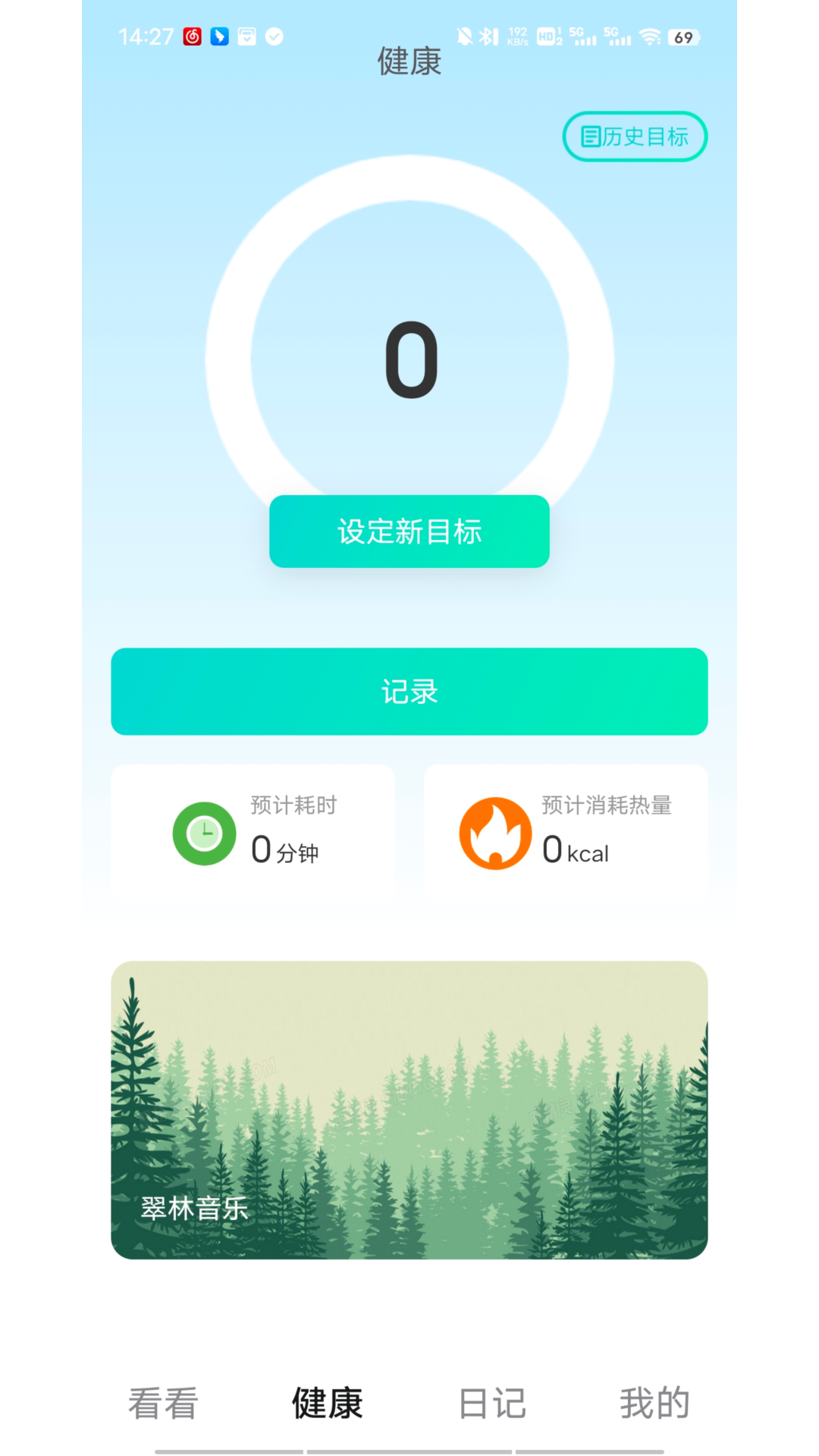Tap the blue arrow notification icon in status bar
The height and width of the screenshot is (1456, 819).
coord(218,34)
